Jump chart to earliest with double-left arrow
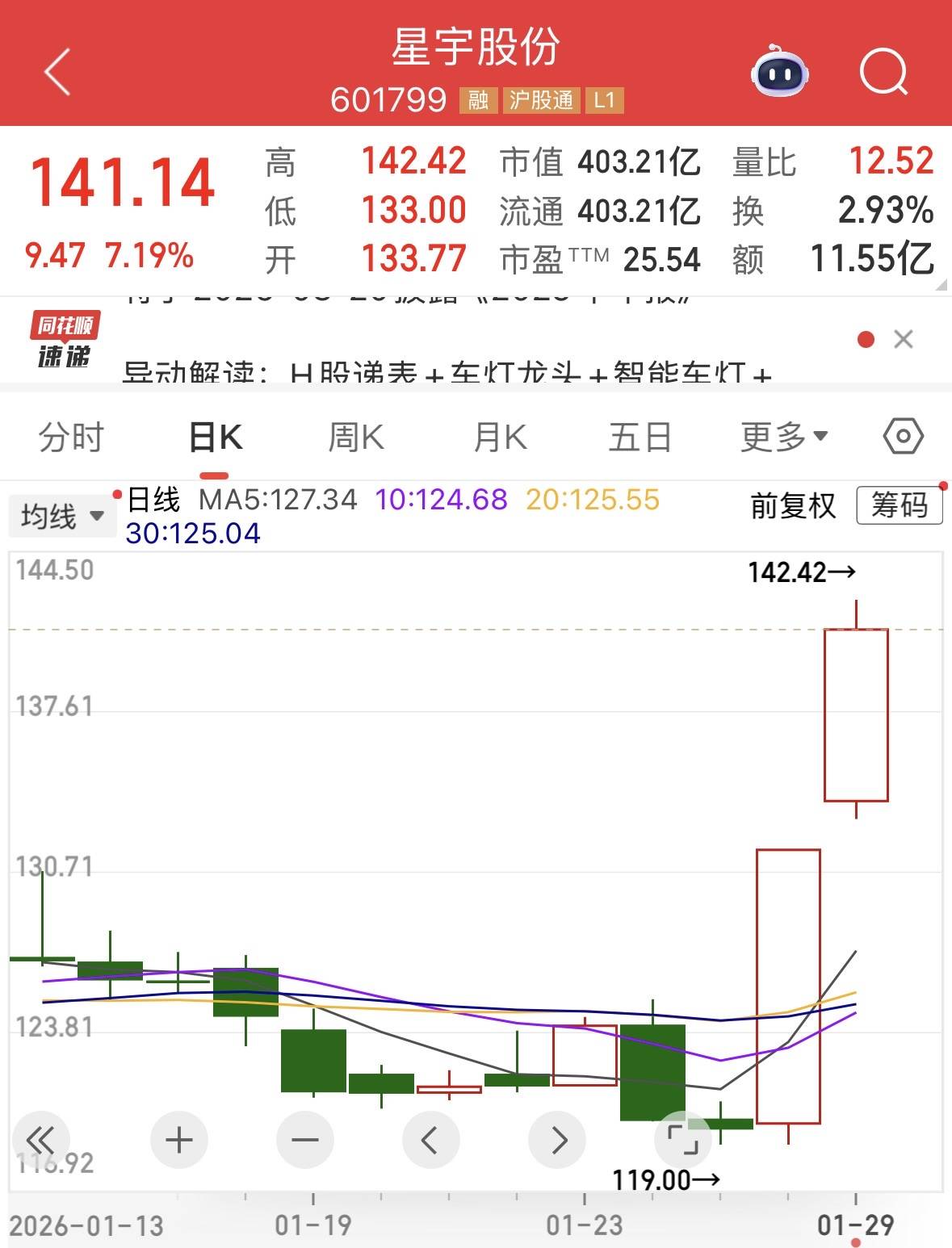Viewport: 952px width, 1248px height. click(40, 1140)
